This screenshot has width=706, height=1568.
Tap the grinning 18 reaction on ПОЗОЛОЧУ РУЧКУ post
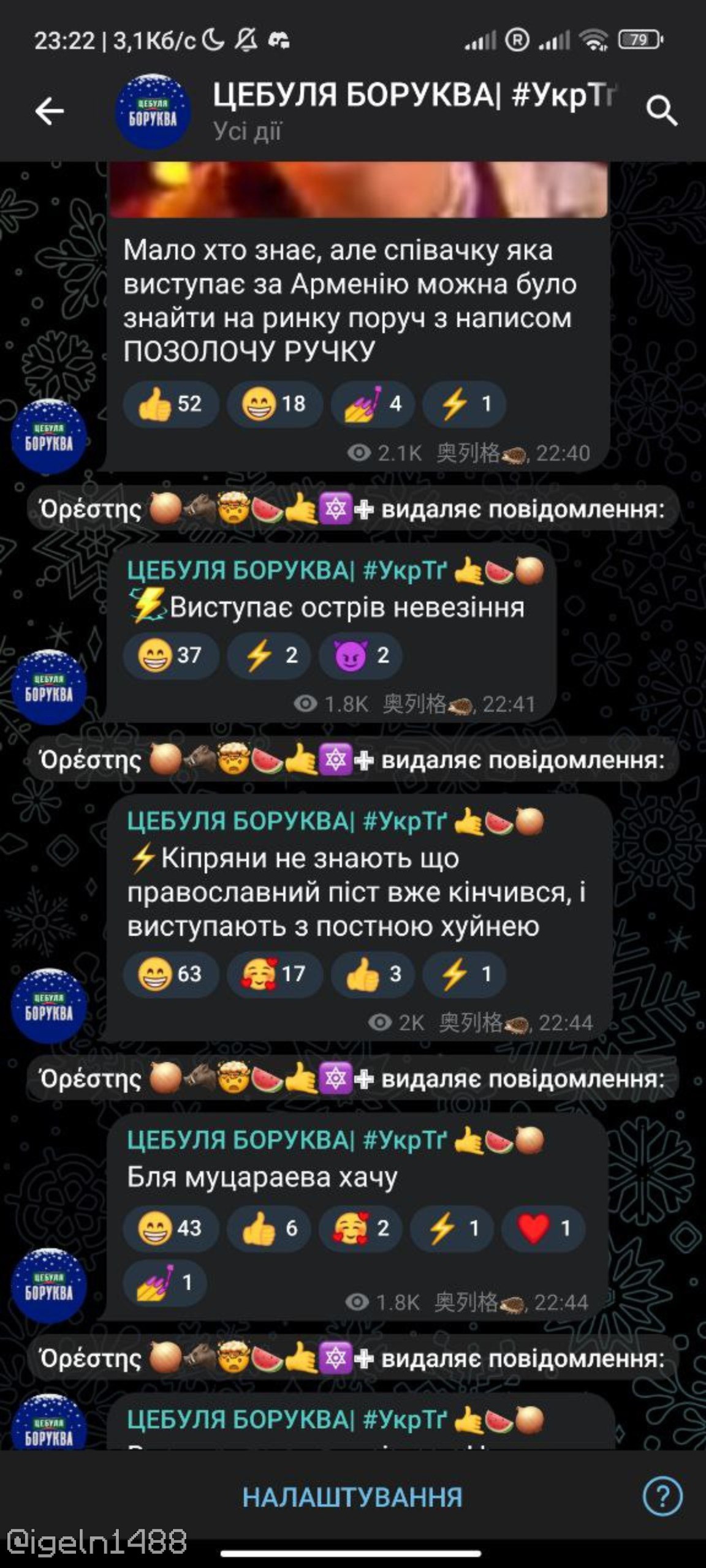point(274,404)
